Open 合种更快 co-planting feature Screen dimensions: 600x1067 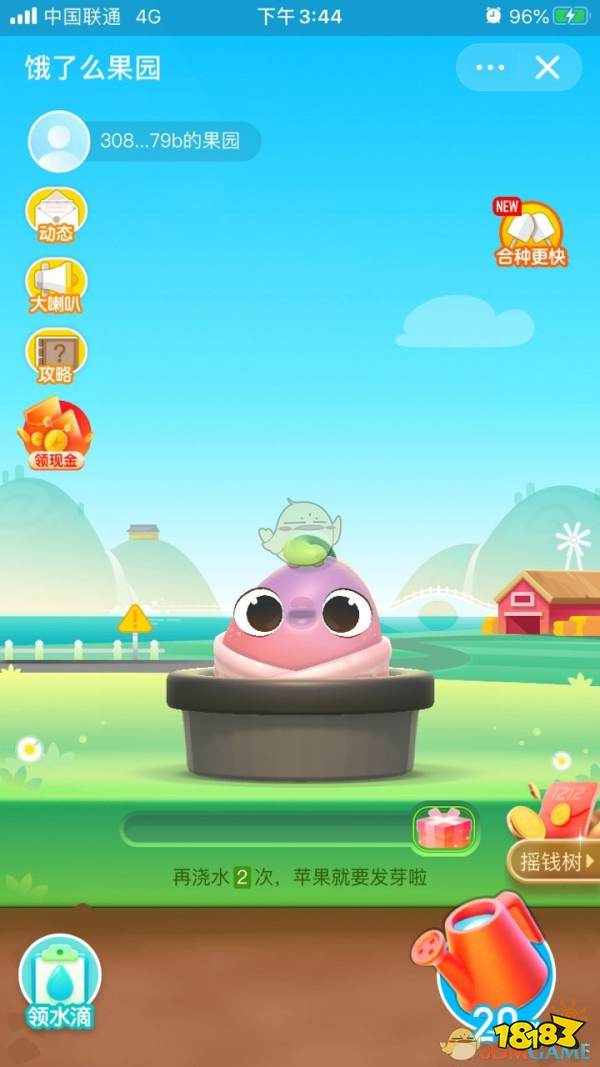click(531, 233)
